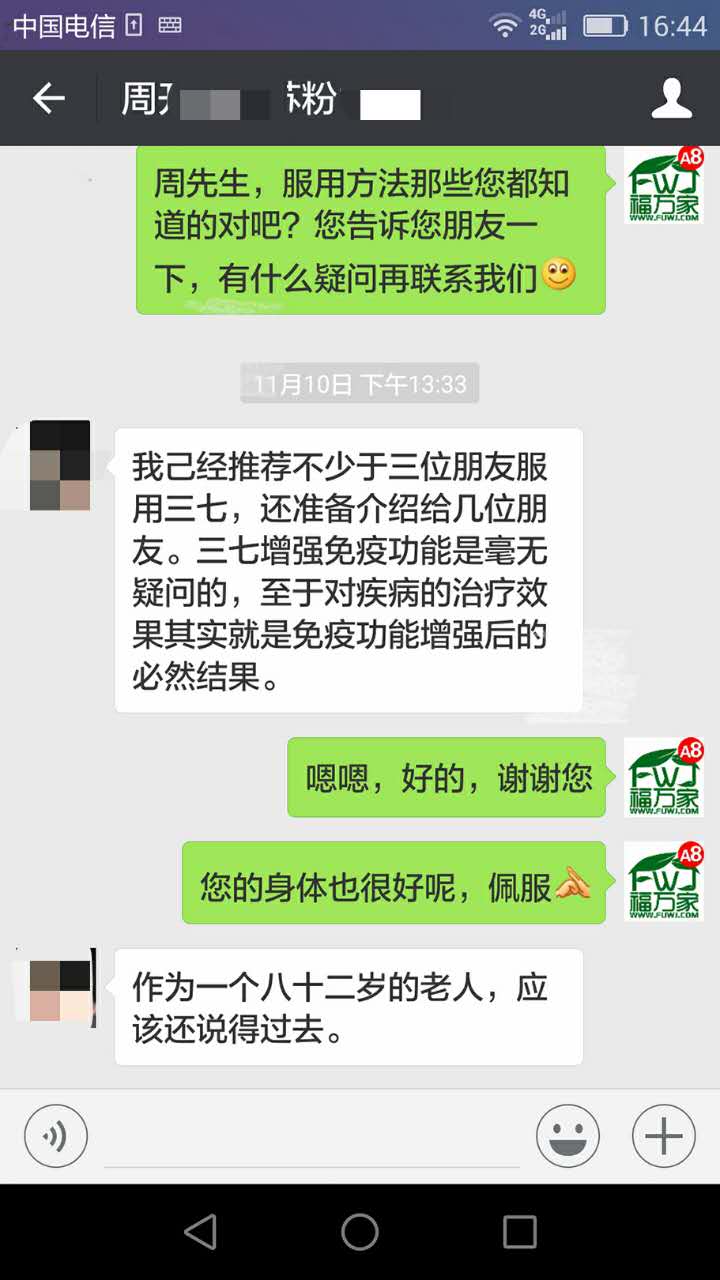
Task: Go back from the chat
Action: pos(48,98)
